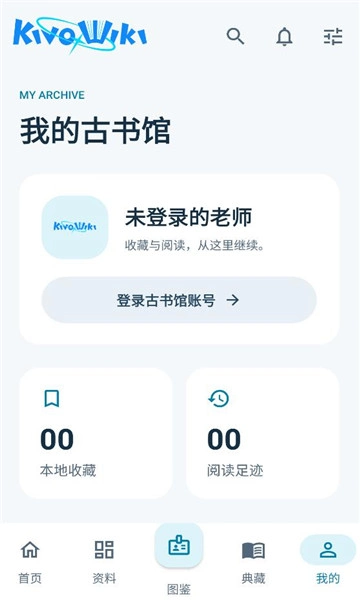Open the settings sliders icon

[333, 37]
